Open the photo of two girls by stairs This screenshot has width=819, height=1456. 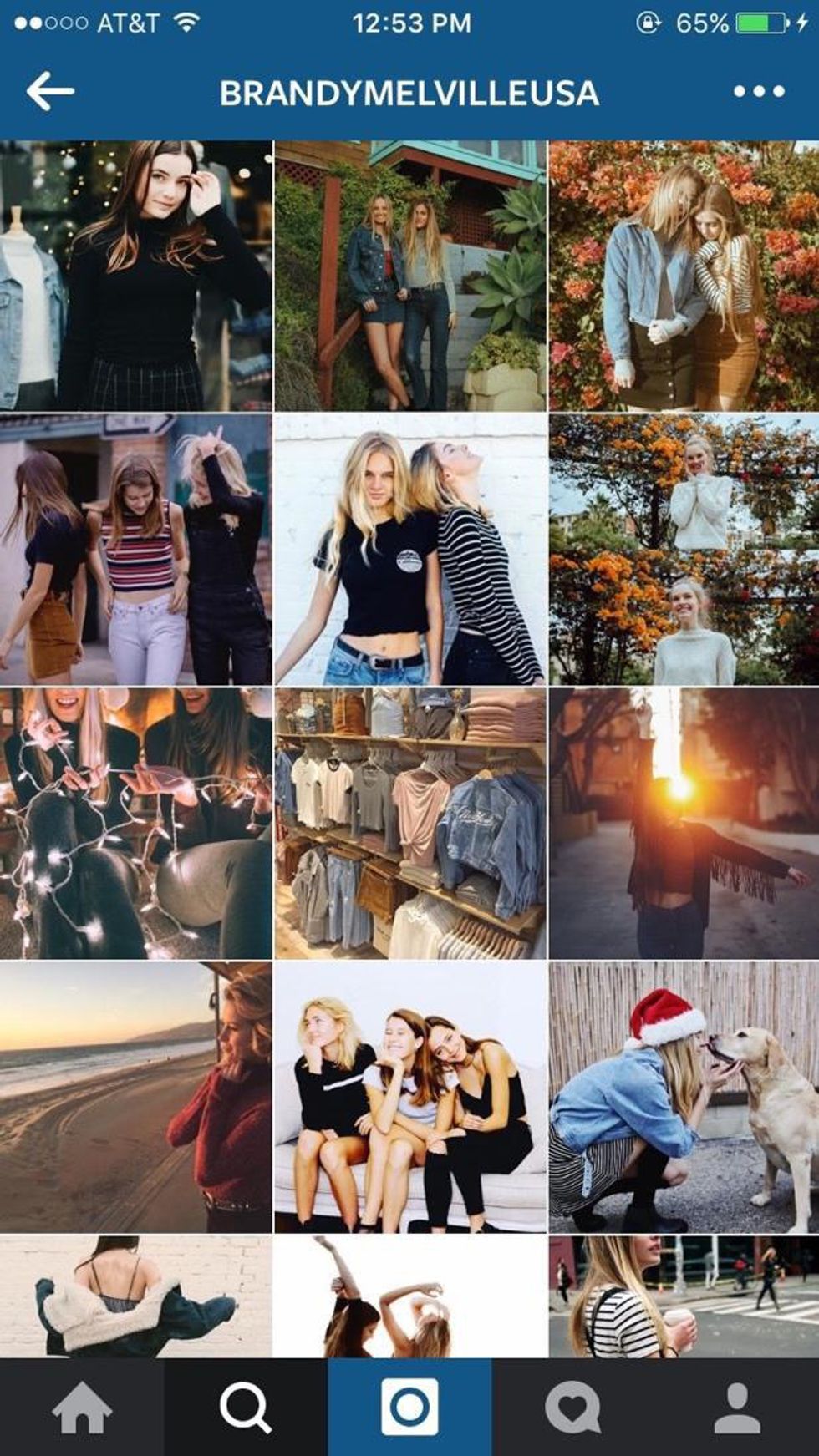pos(409,275)
